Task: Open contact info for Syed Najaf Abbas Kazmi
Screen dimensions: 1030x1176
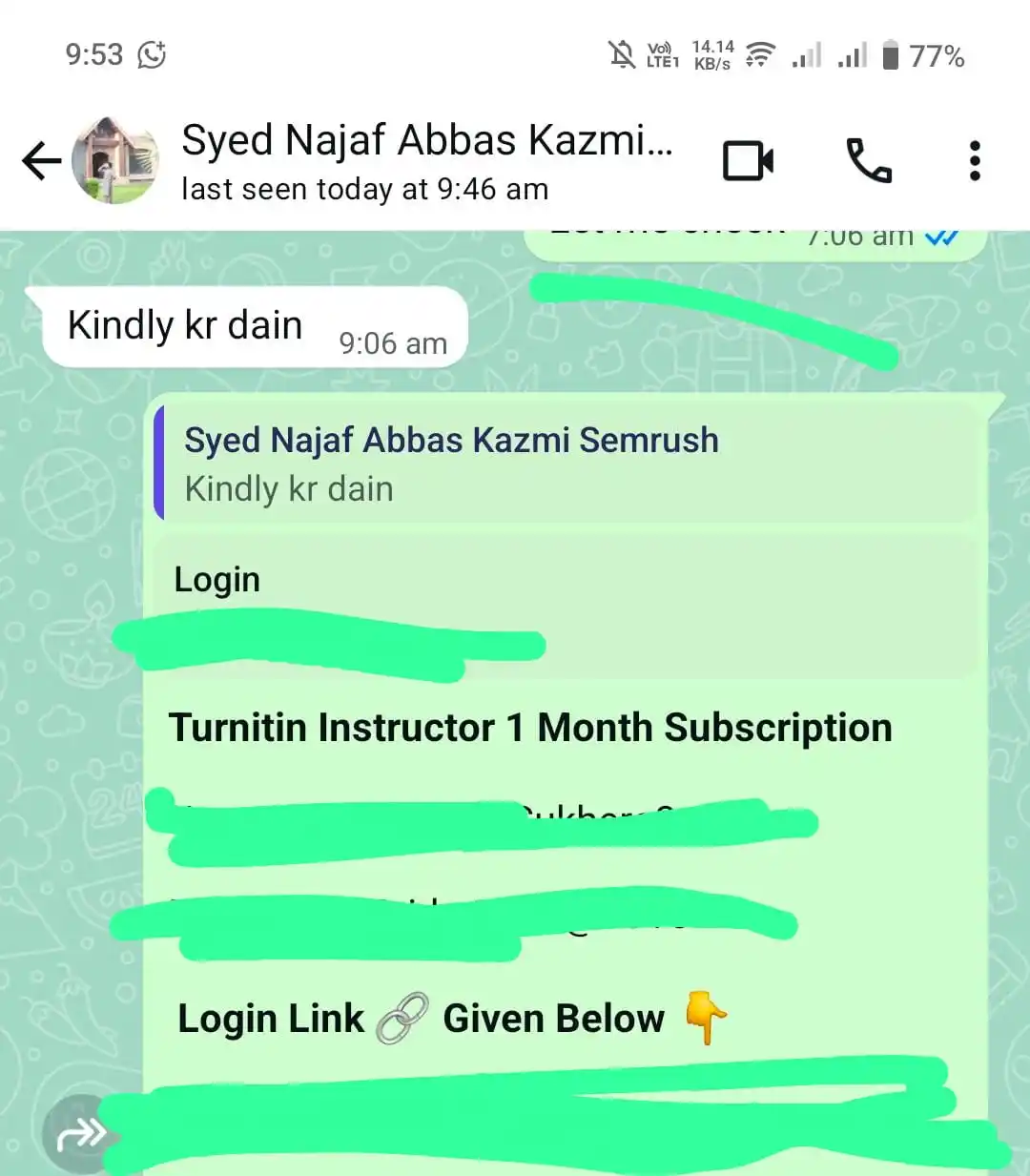Action: click(x=426, y=160)
